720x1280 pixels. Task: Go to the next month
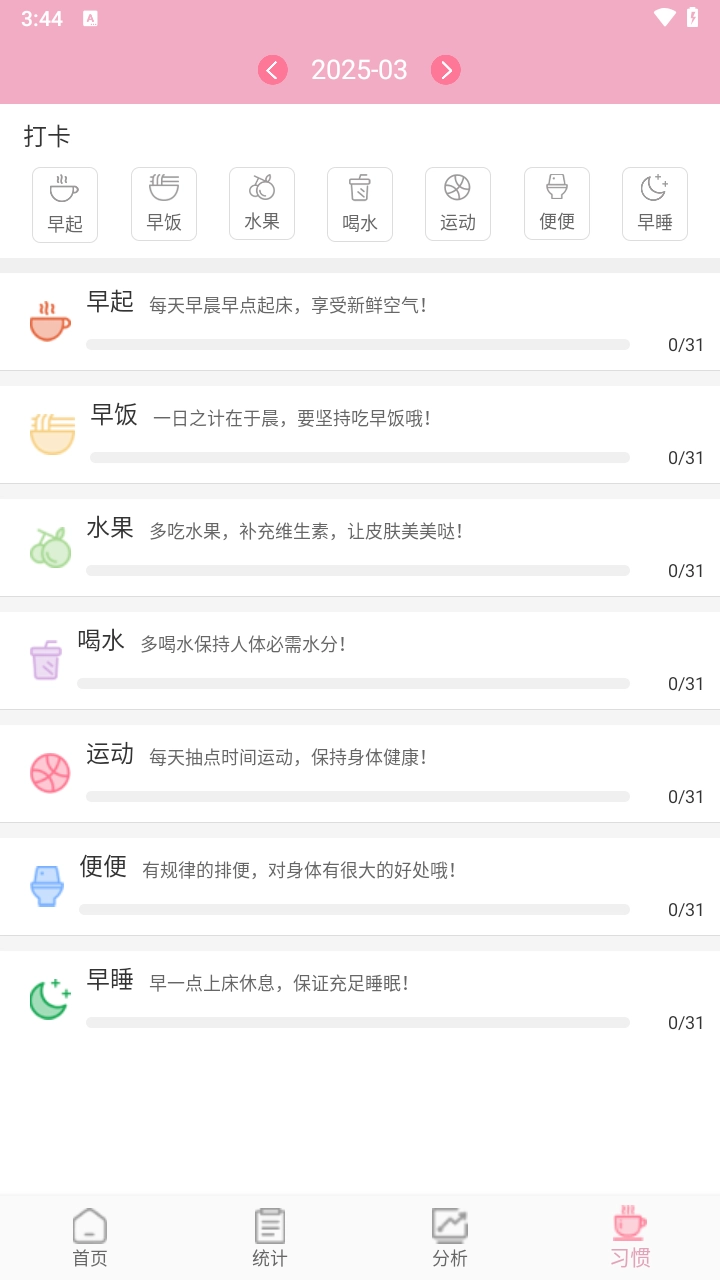(x=446, y=70)
